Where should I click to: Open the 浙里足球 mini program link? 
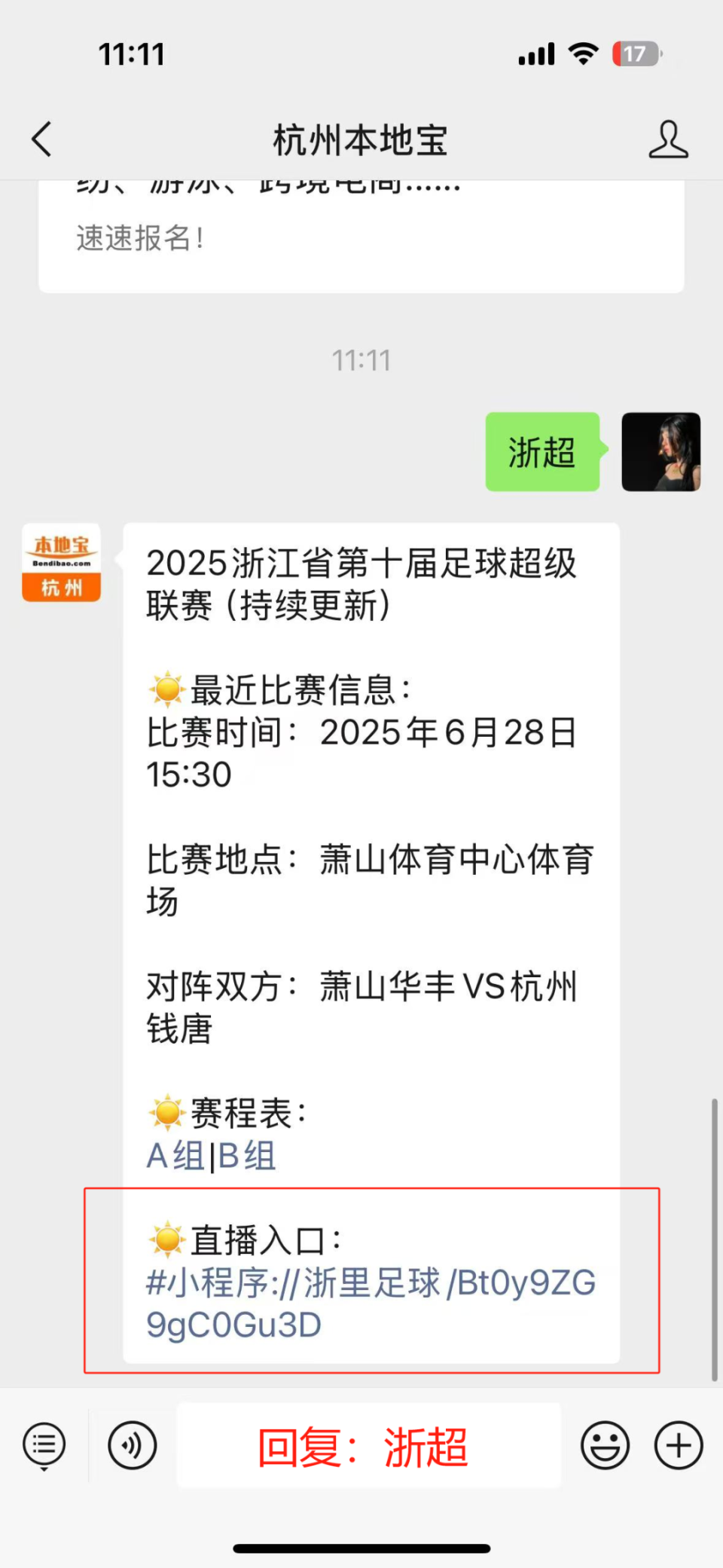[x=369, y=1300]
